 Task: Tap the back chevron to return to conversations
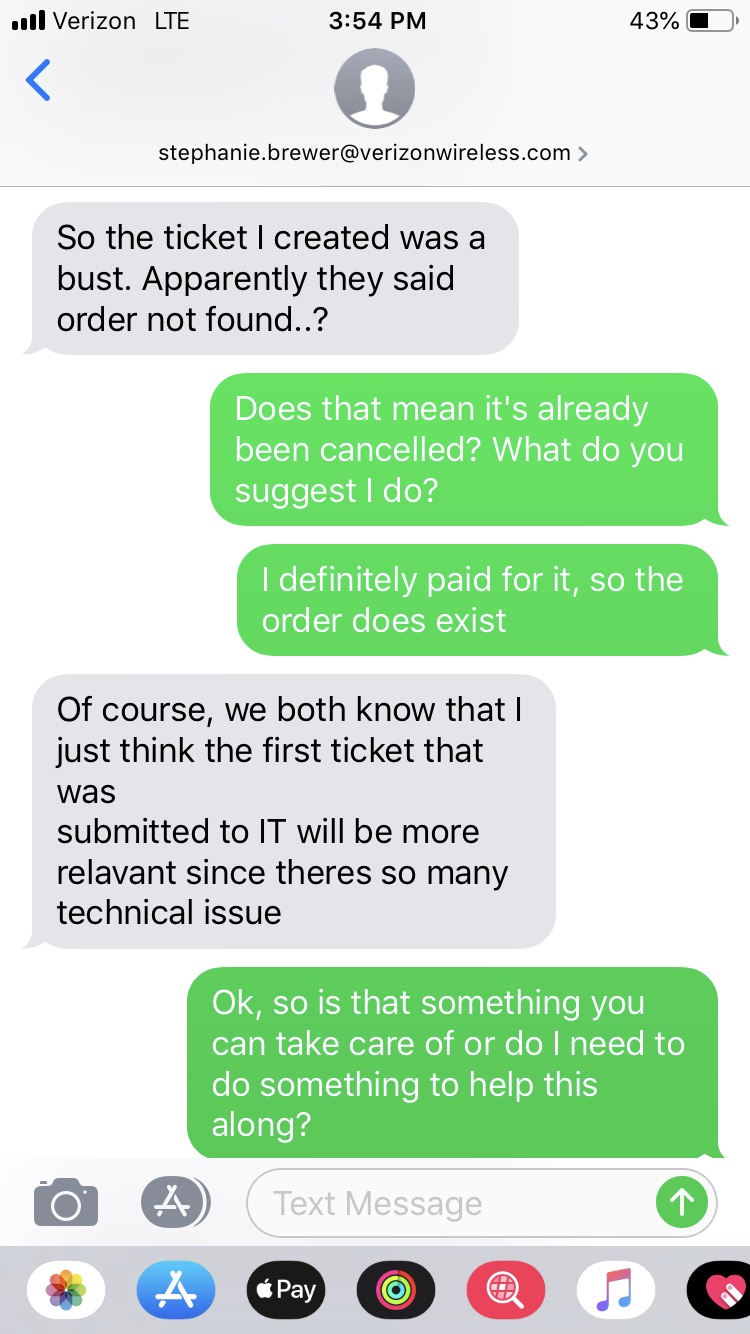coord(38,82)
